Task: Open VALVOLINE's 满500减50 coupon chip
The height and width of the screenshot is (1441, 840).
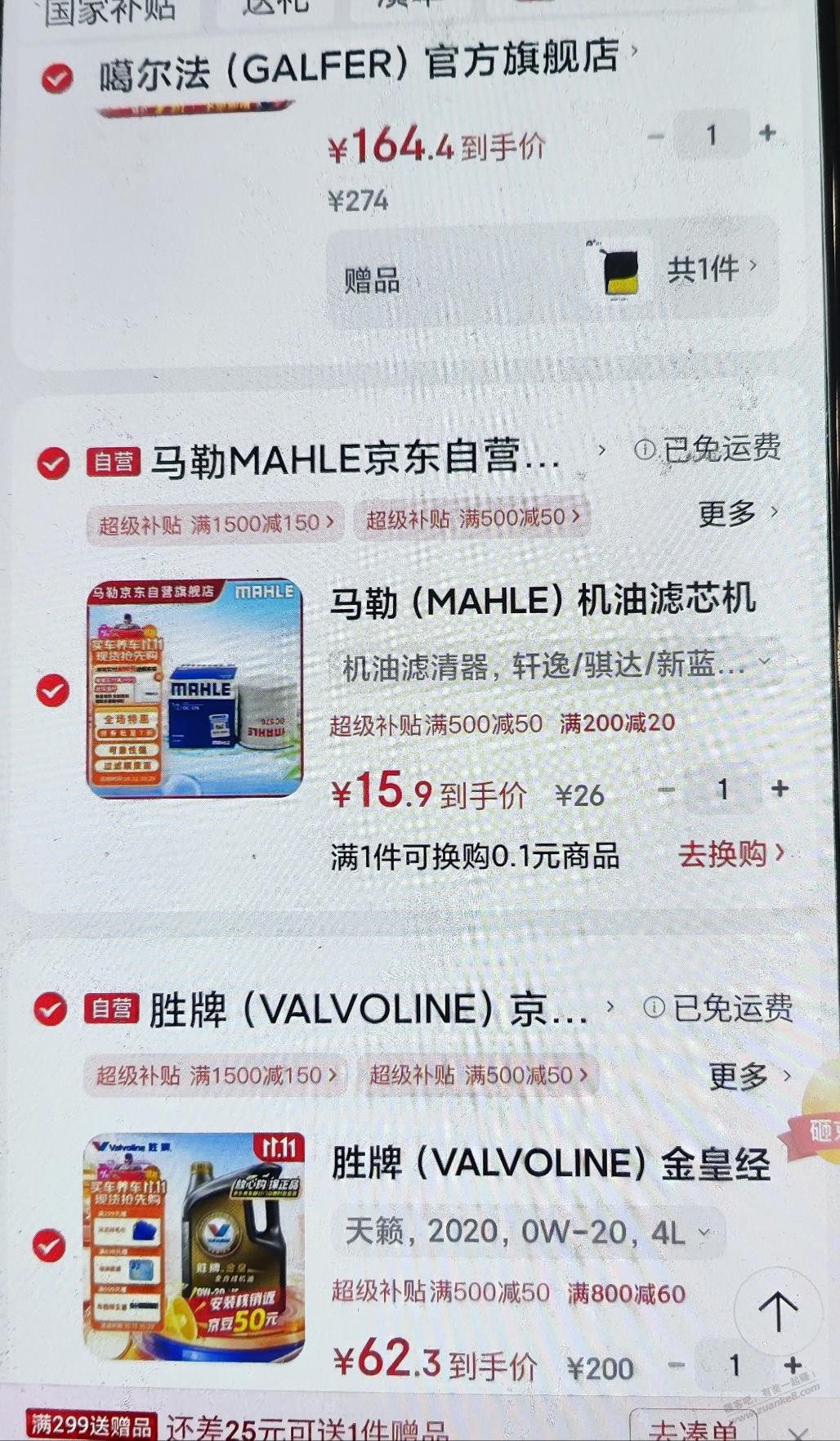Action: (x=478, y=1075)
